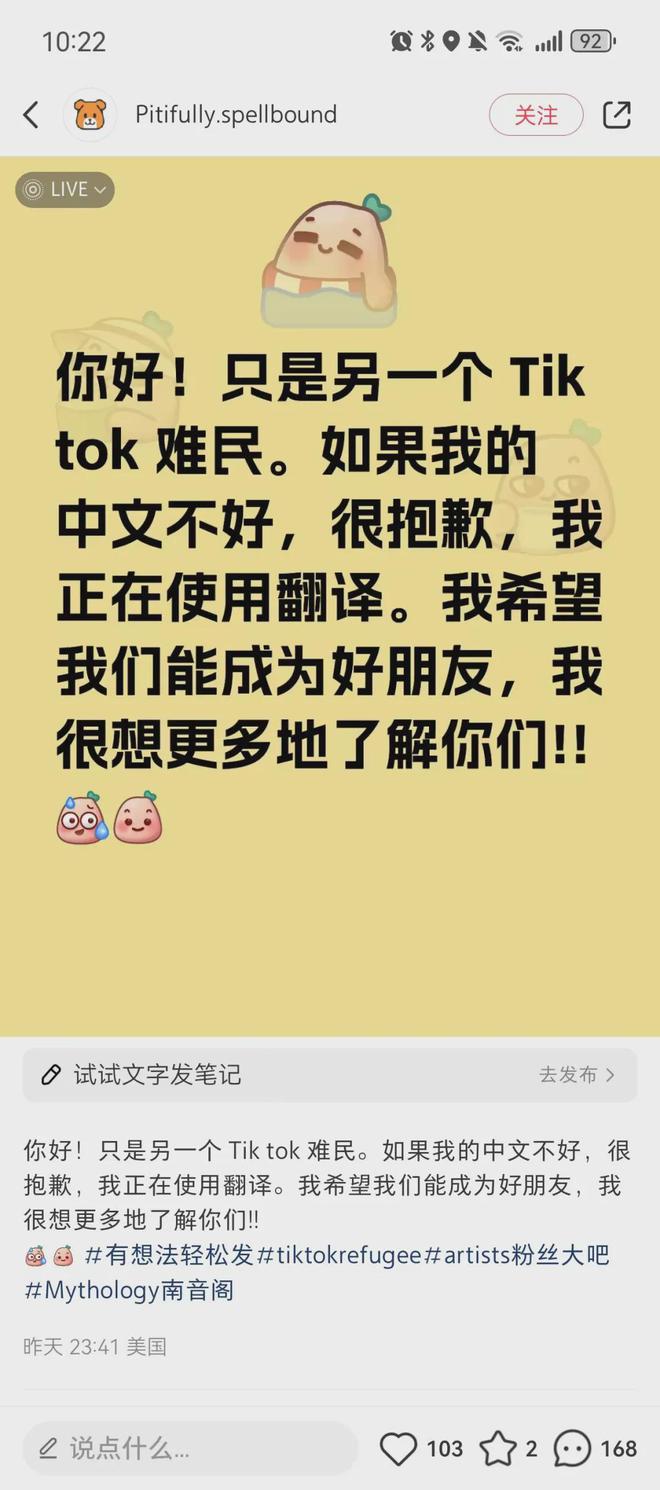Tap 去发布 to publish a note
The width and height of the screenshot is (660, 1490).
(x=577, y=1075)
